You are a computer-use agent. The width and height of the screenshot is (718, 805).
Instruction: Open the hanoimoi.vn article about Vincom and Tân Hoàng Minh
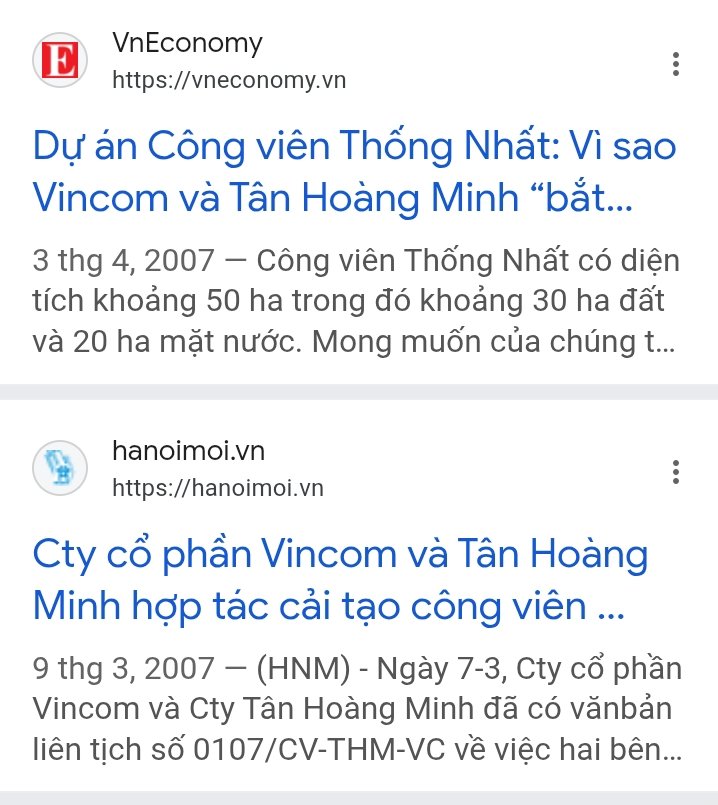tap(340, 578)
